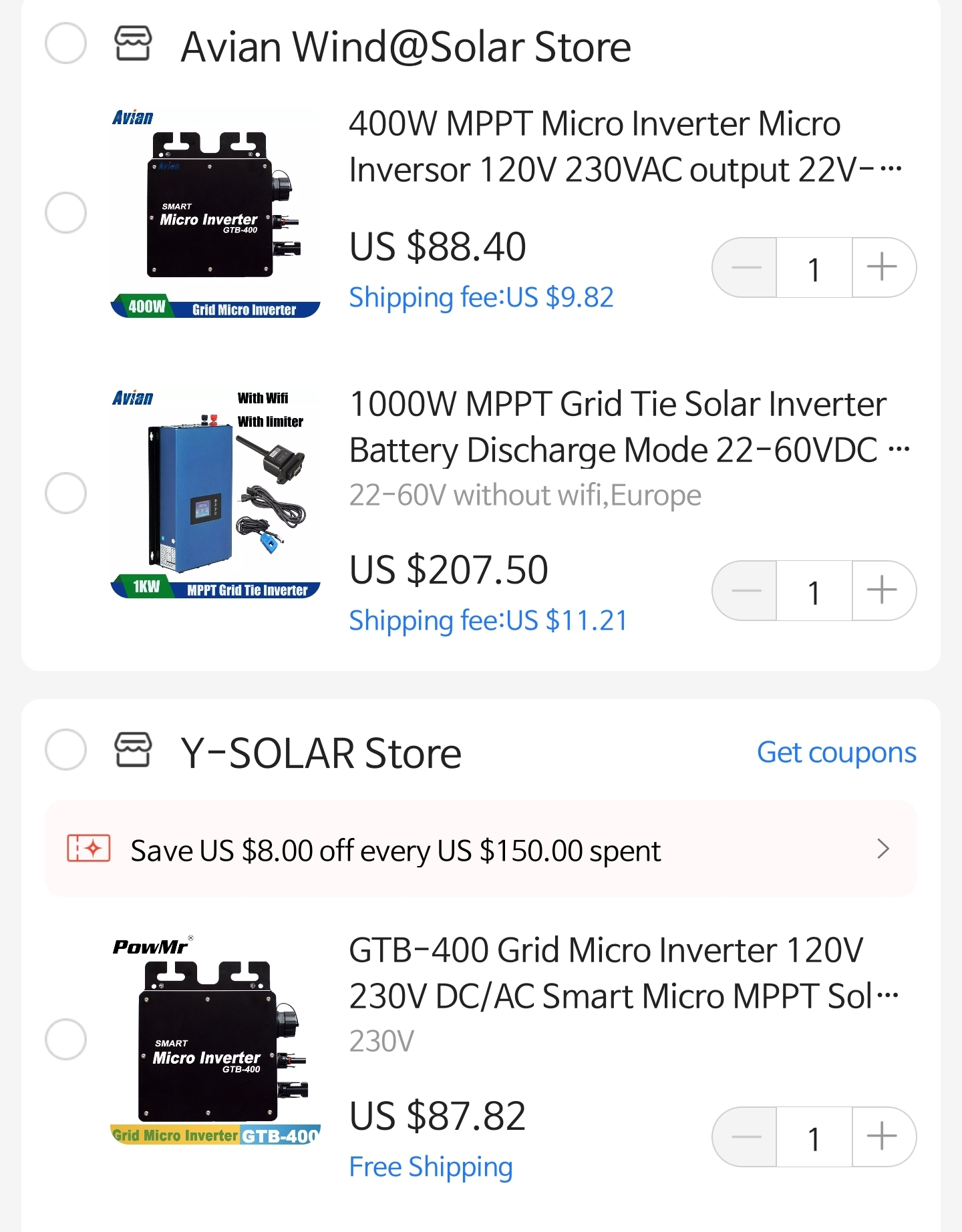Viewport: 962px width, 1232px height.
Task: Select all items from Y-SOLAR Store
Action: [x=65, y=750]
